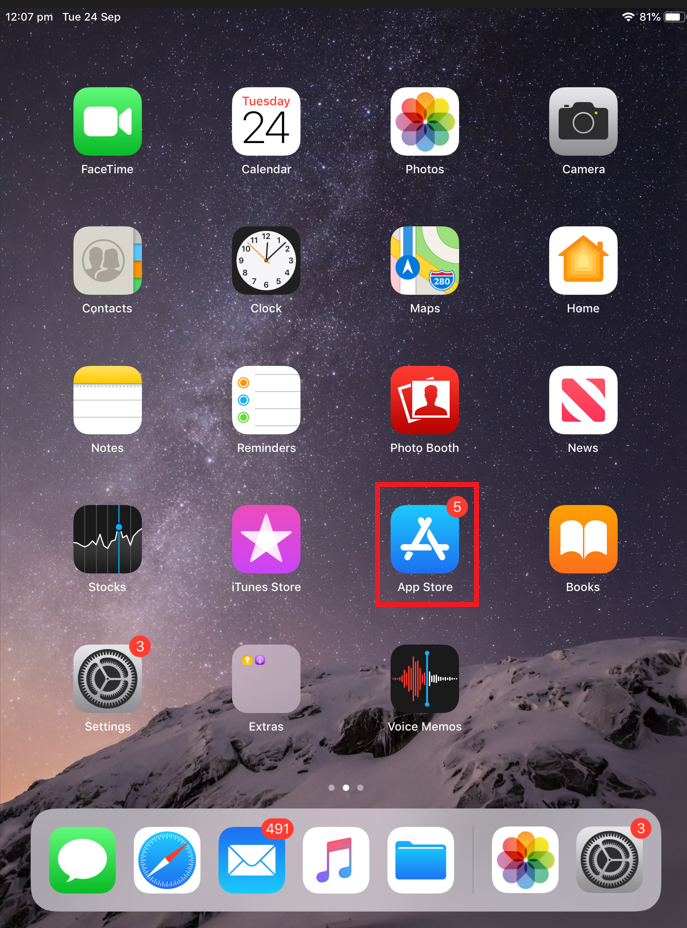Screen dimensions: 687x928
Task: Open Photo Booth
Action: coord(425,400)
